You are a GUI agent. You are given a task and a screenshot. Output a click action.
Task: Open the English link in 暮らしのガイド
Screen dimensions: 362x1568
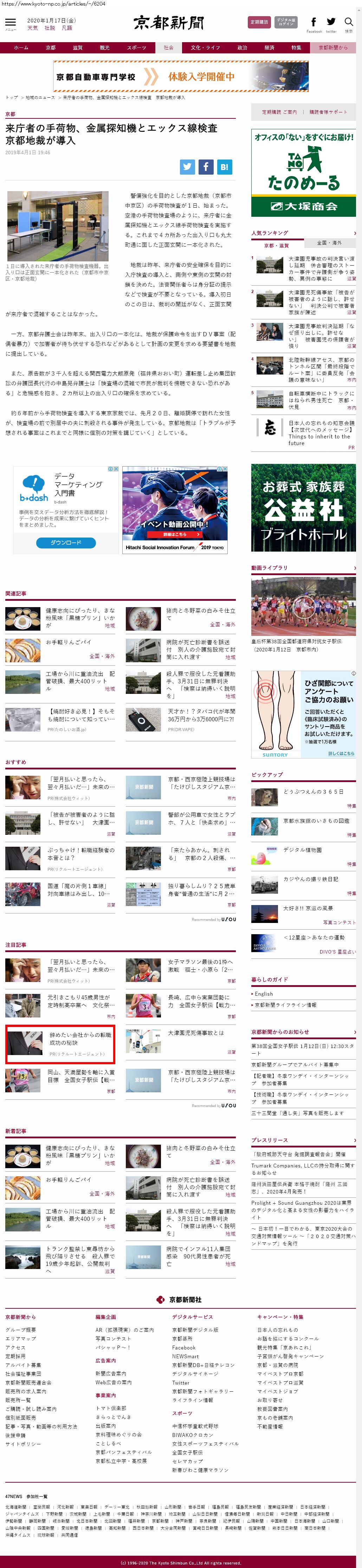point(264,993)
